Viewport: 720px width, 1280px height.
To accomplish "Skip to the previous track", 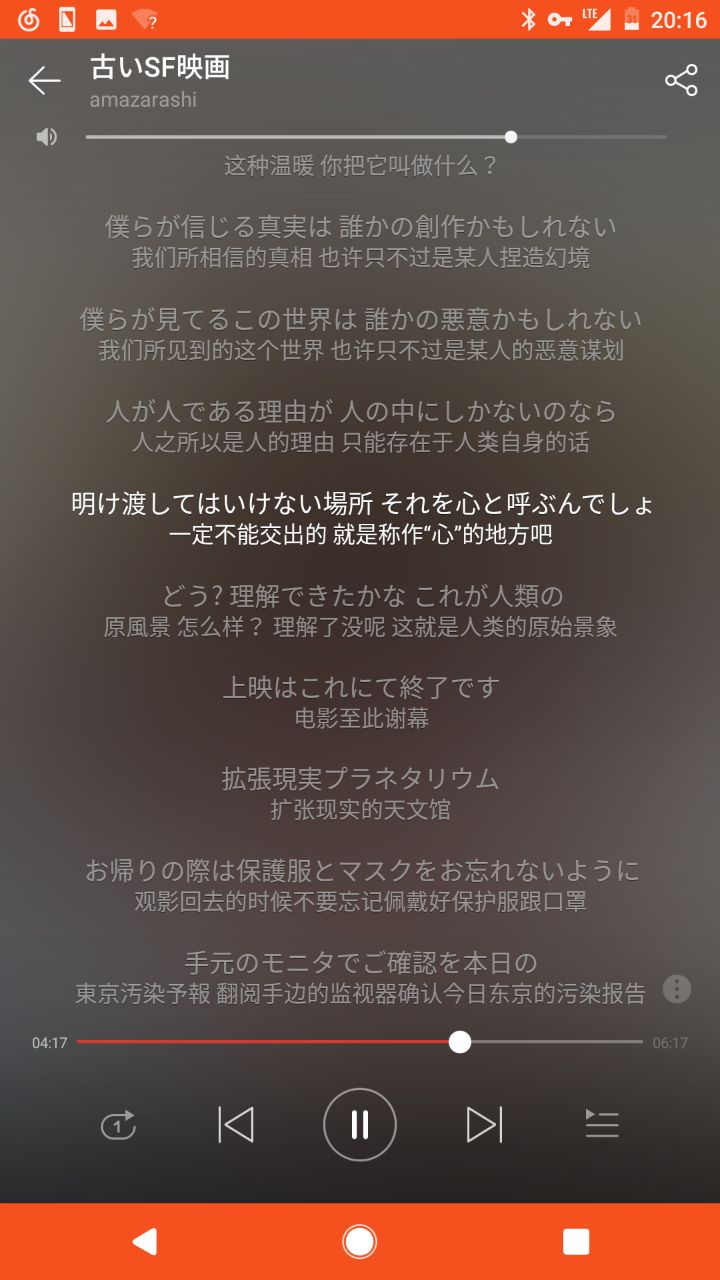I will 236,1125.
